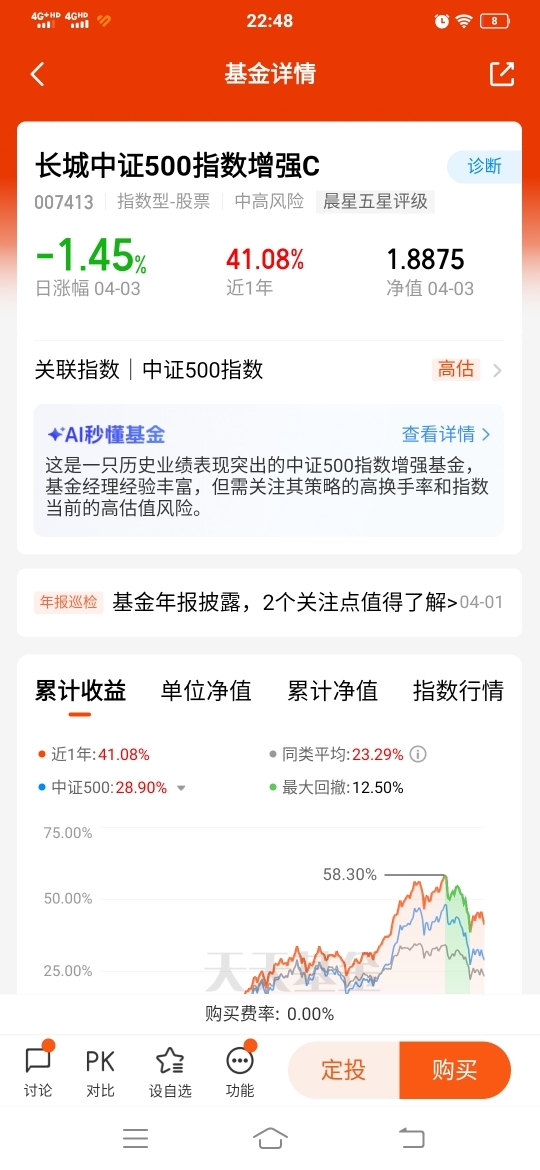
Task: Open the 关联指数 中证500指数 row
Action: click(269, 369)
